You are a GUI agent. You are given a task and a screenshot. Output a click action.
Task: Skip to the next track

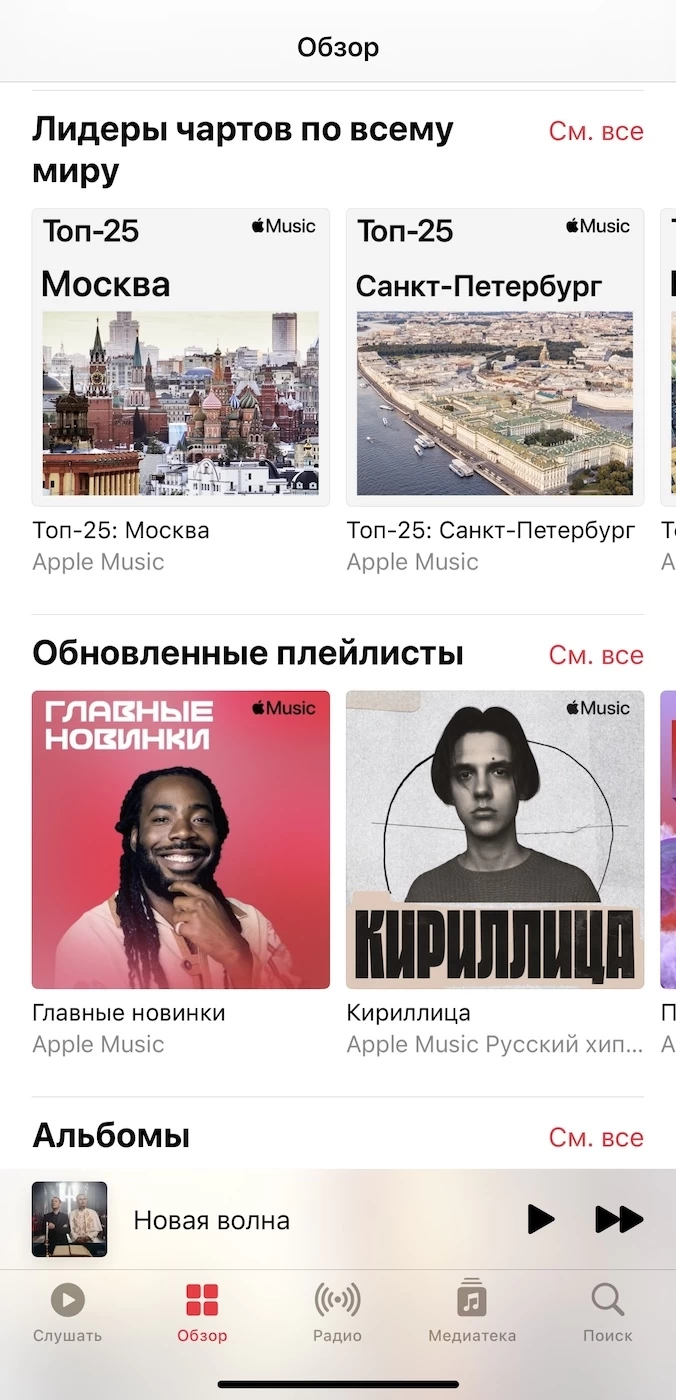click(x=619, y=1219)
